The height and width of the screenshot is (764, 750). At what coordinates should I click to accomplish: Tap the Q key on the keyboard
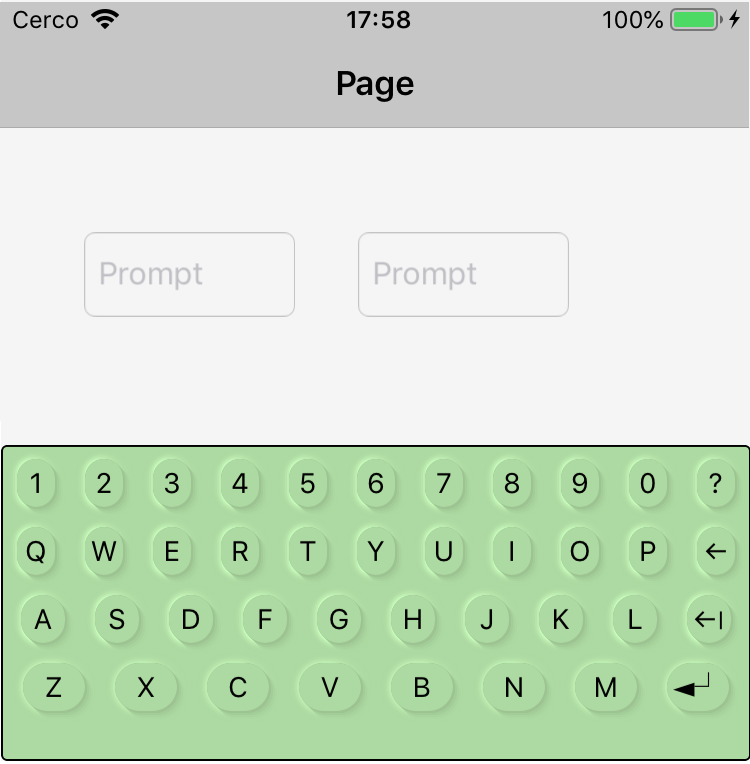tap(36, 551)
